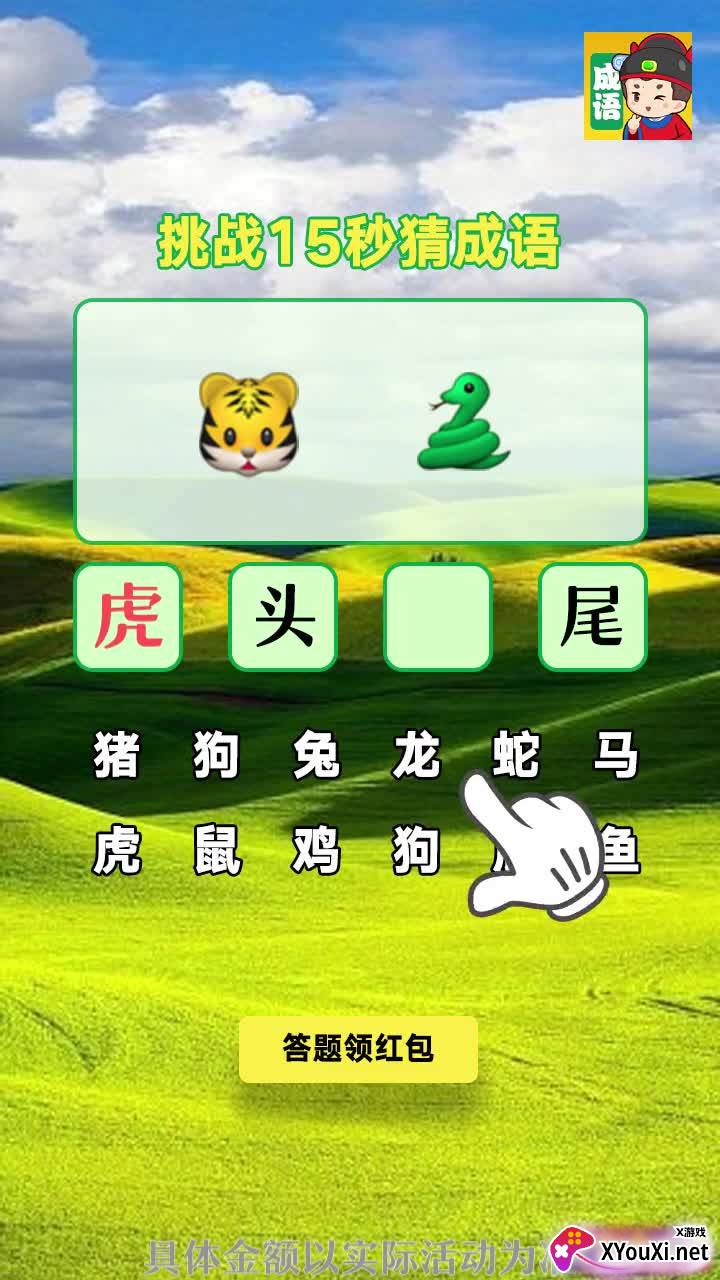Image resolution: width=720 pixels, height=1280 pixels.
Task: Choose the 龙 character option
Action: [416, 755]
